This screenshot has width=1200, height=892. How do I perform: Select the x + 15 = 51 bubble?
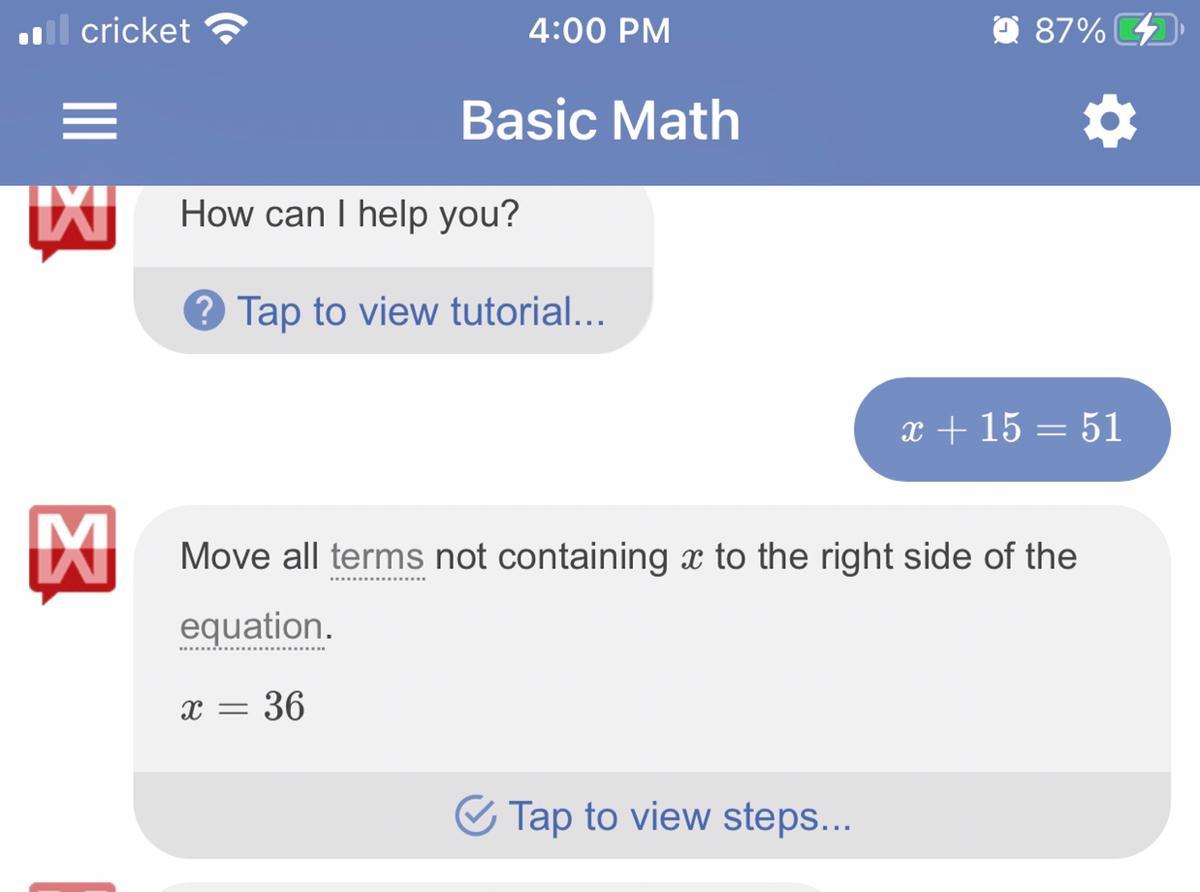pos(1011,429)
